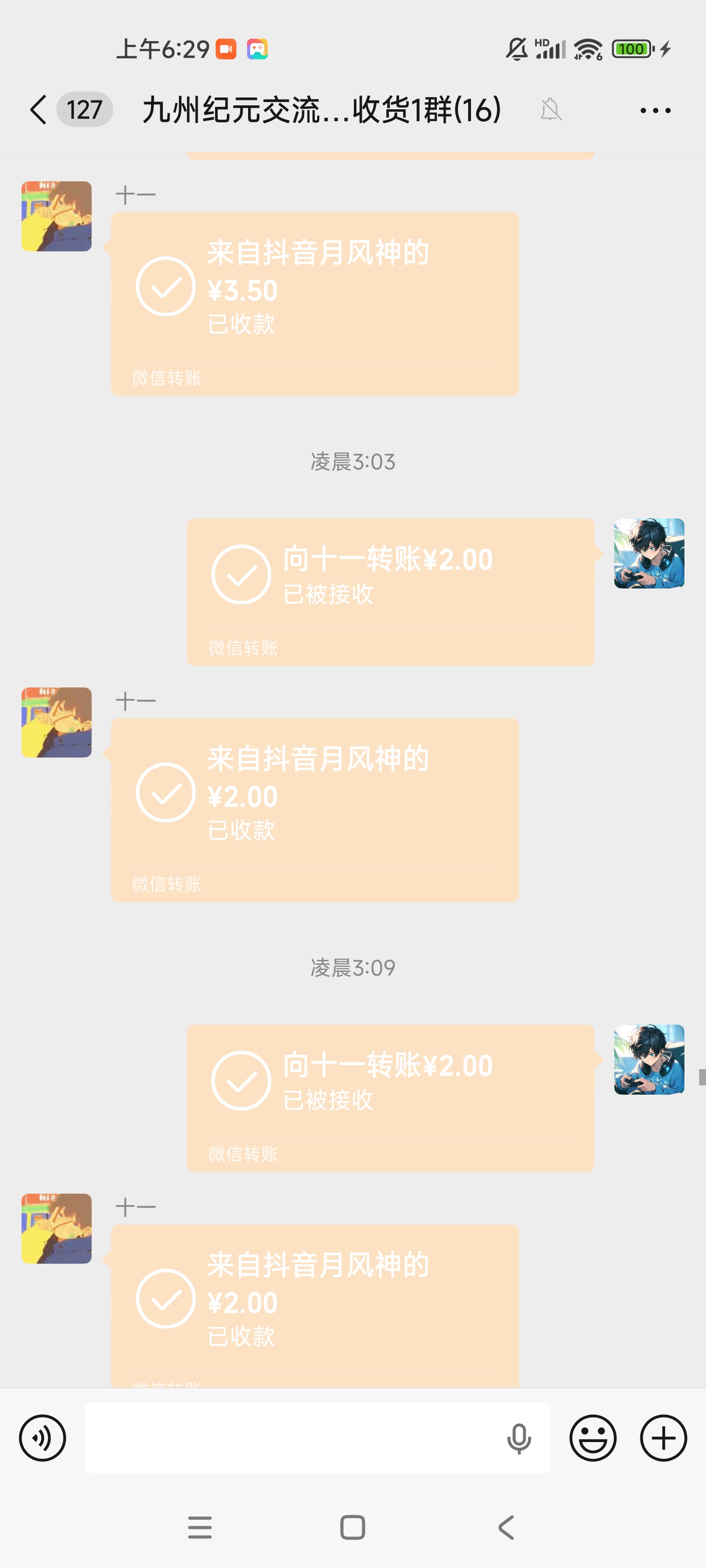
Task: Open the 3:09 transfer to 十一 card
Action: [x=390, y=1097]
